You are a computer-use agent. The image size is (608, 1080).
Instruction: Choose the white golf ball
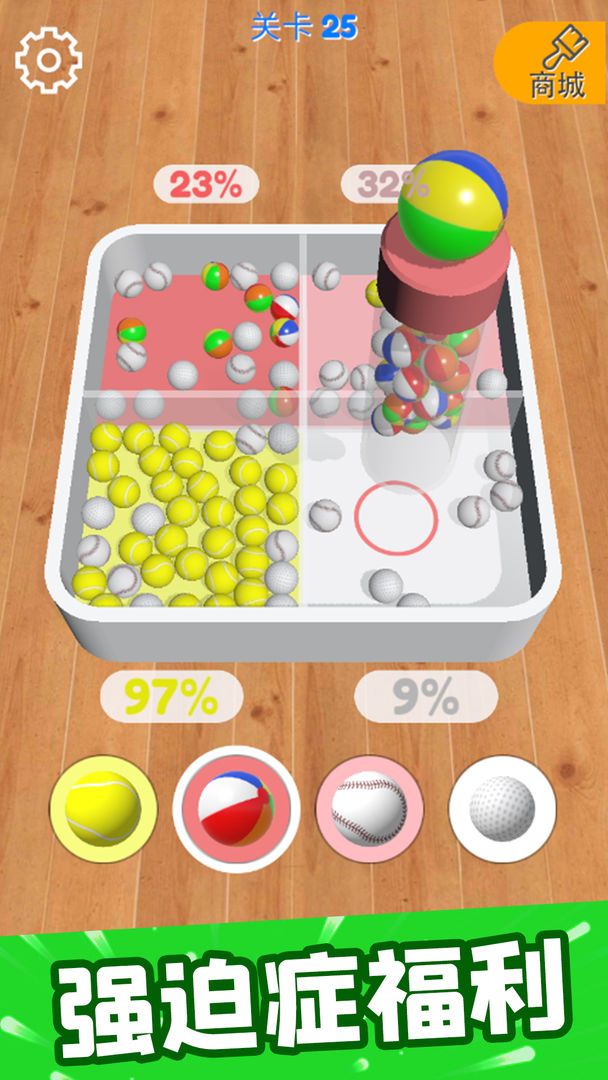point(501,808)
